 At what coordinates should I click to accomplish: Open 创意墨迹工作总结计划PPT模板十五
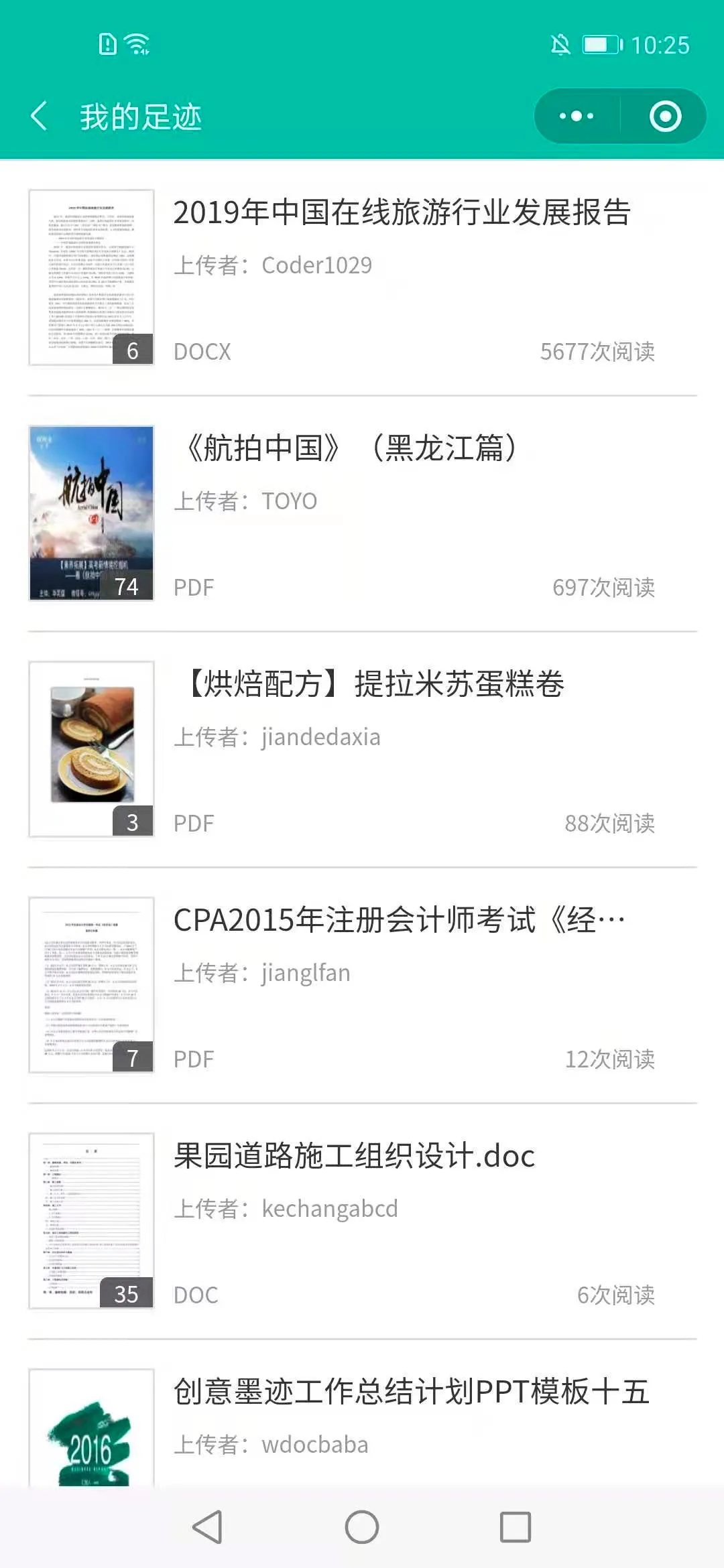coord(410,1392)
